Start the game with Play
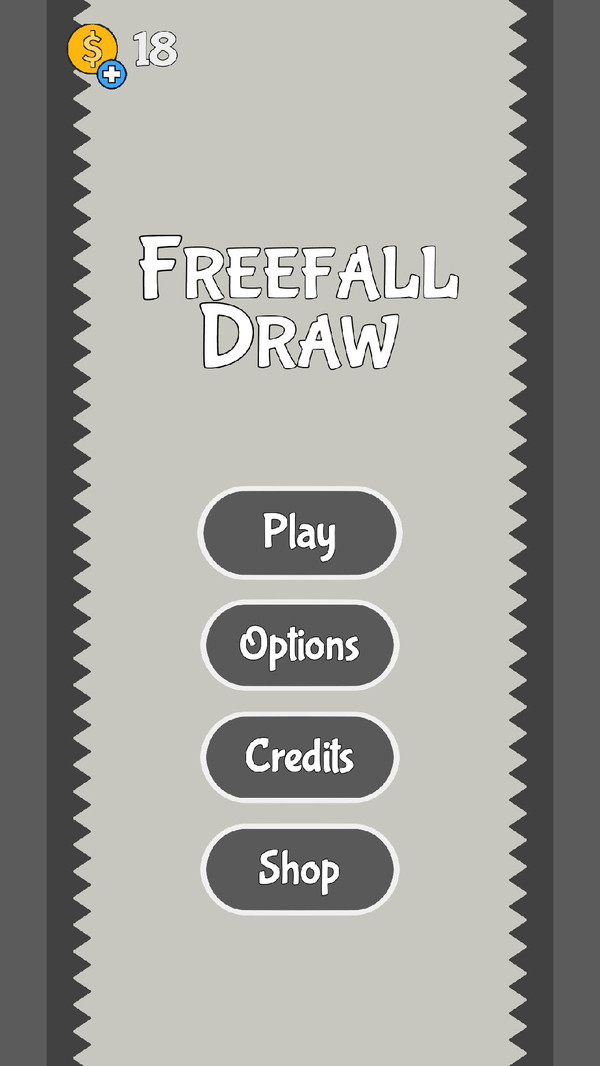The image size is (600, 1066). click(299, 533)
